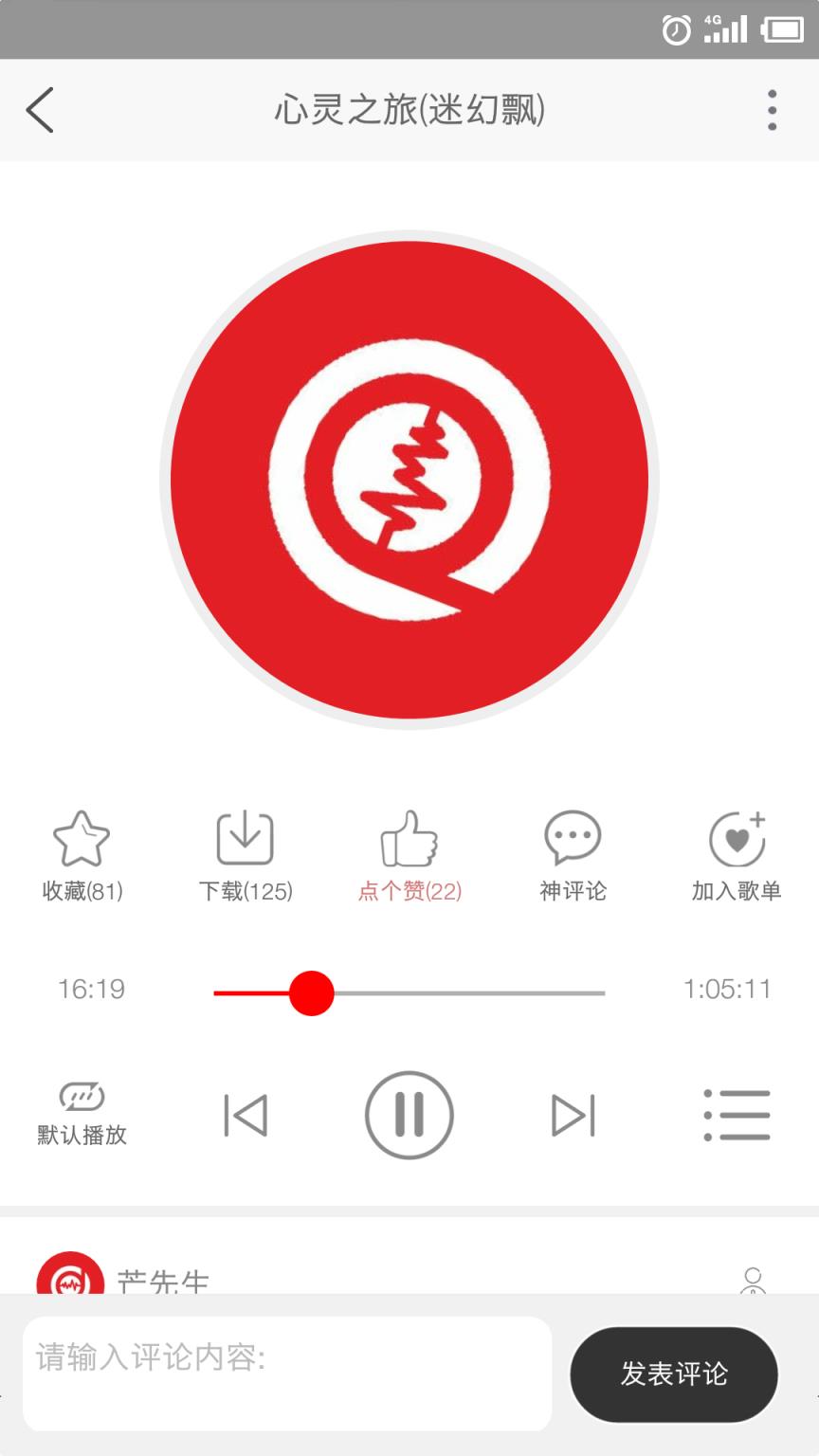Add the song to a playlist (加入歌单)
The image size is (819, 1456).
click(x=737, y=854)
